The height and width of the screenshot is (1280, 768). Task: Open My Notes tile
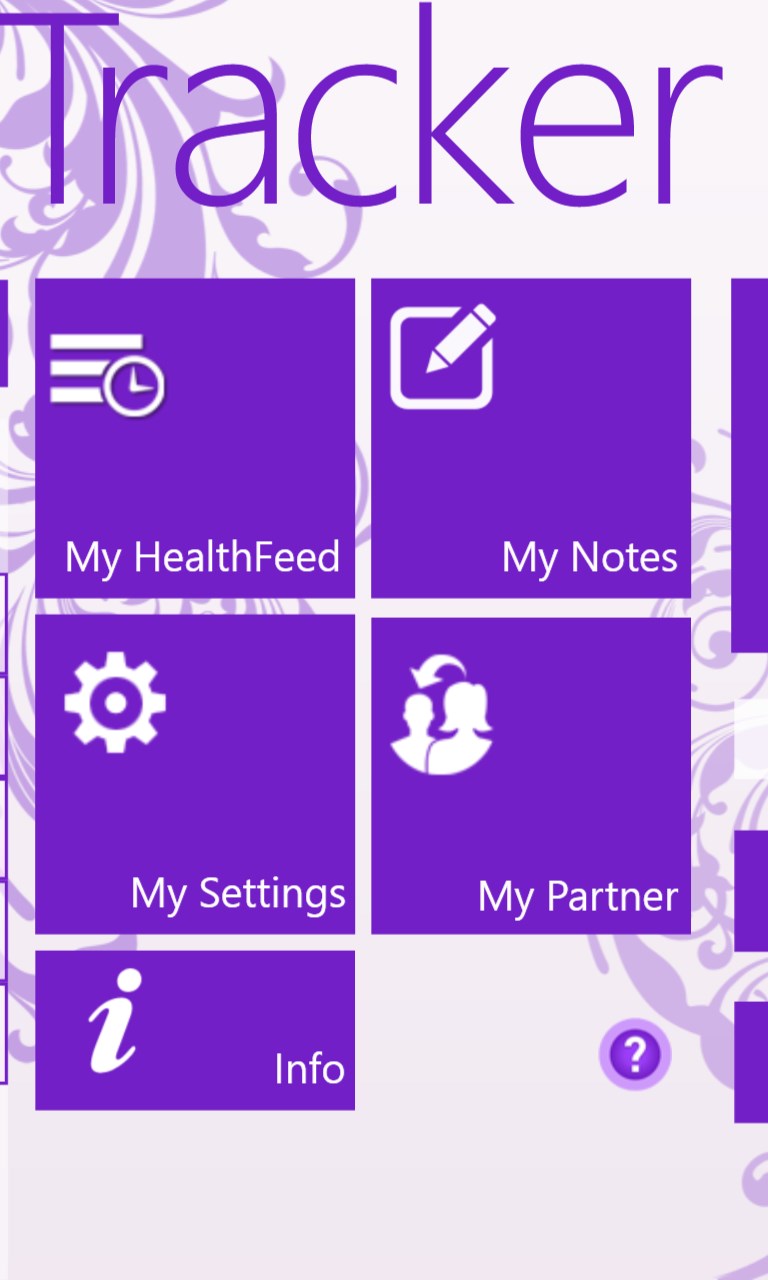tap(531, 438)
